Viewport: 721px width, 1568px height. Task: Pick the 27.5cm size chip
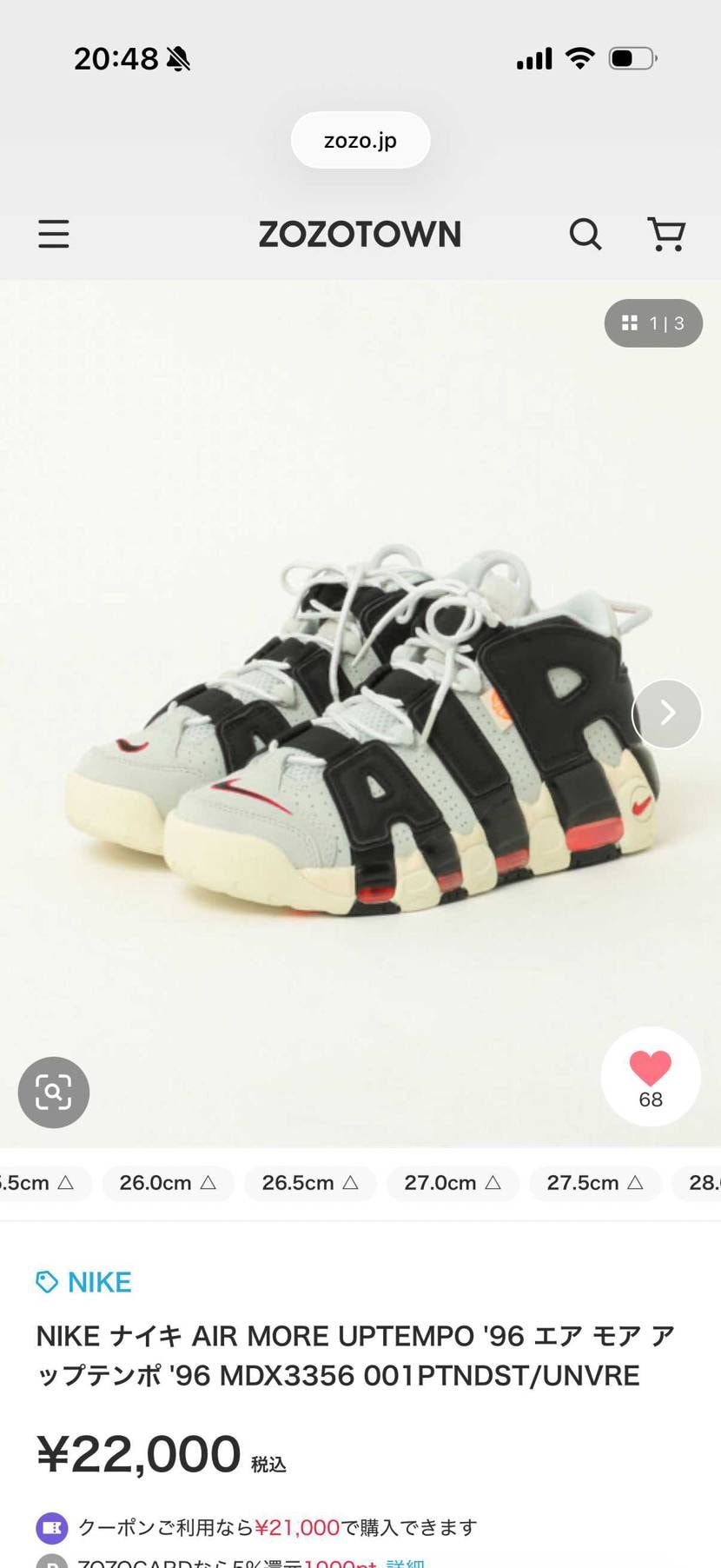tap(595, 1183)
